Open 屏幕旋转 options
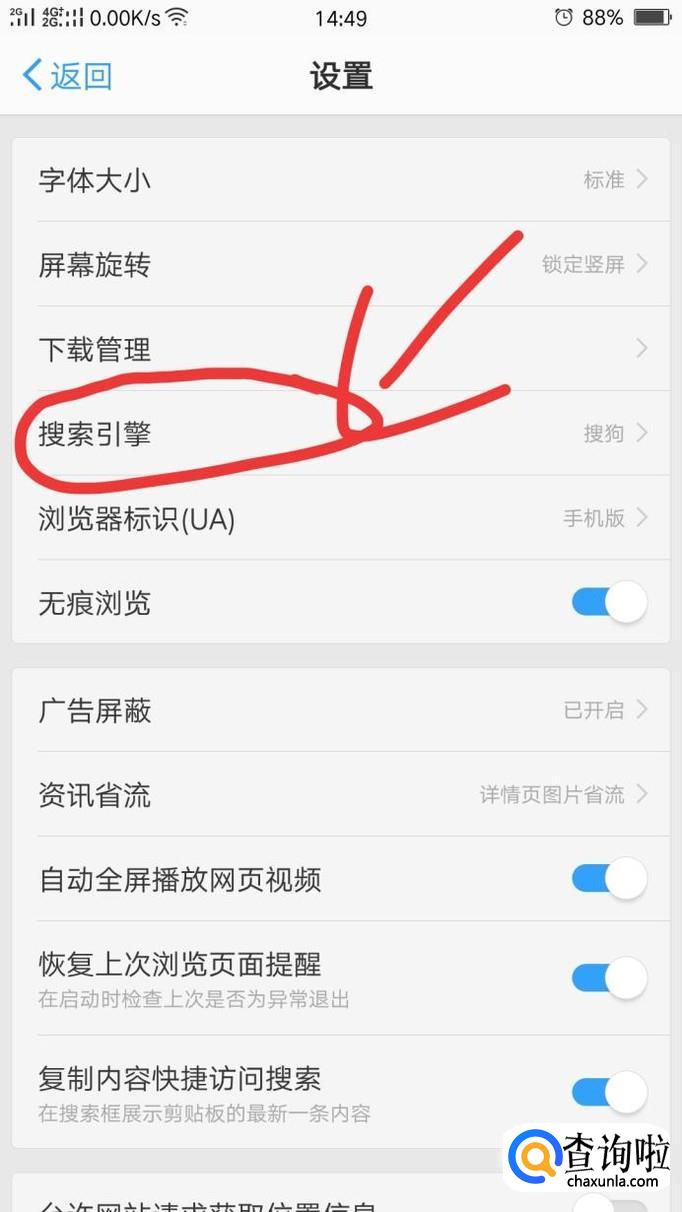 coord(341,265)
